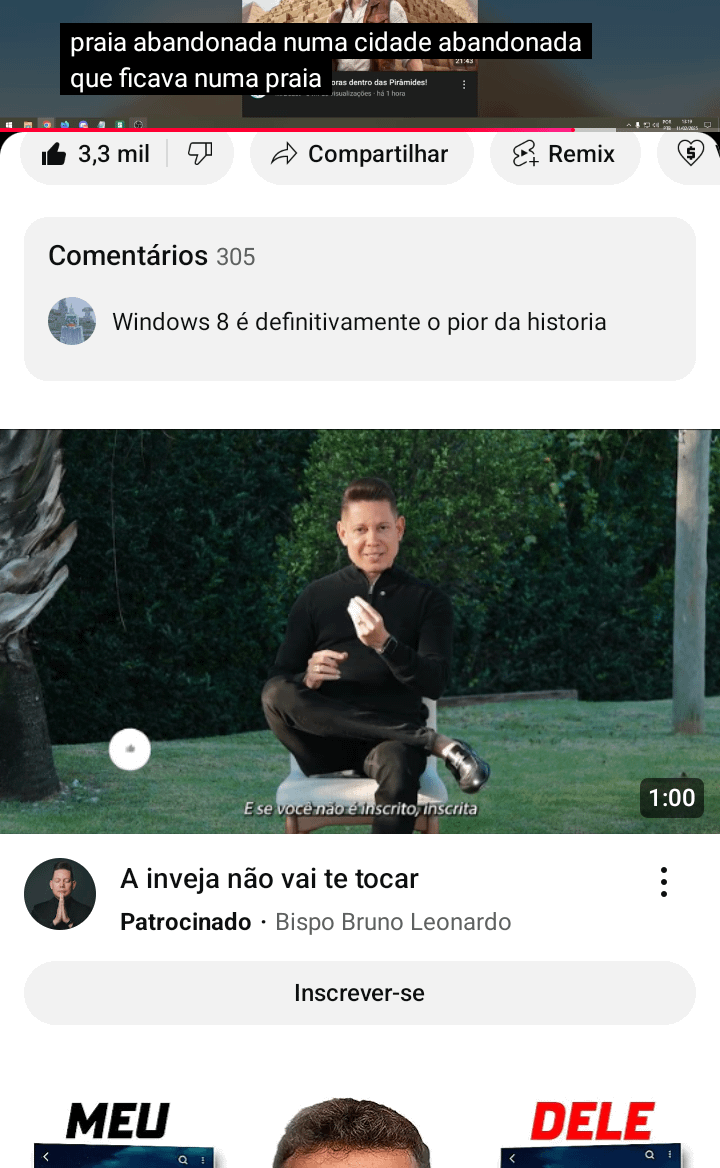Open Bispo Bruno Leonardo's channel avatar

pos(60,894)
